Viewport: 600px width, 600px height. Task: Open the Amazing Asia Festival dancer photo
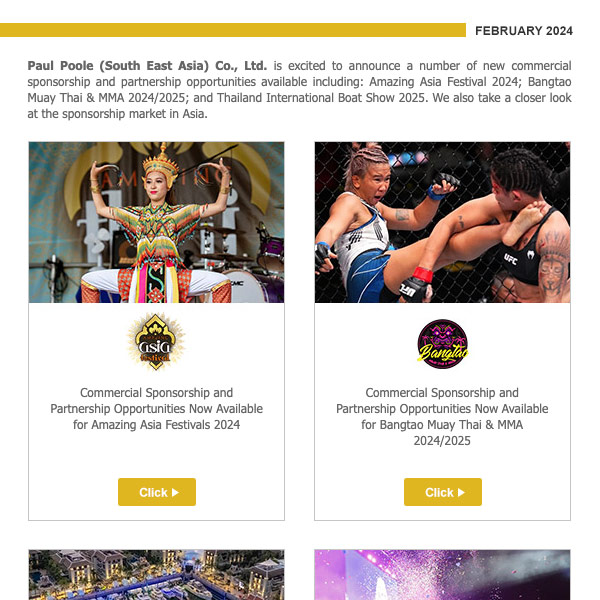click(156, 222)
